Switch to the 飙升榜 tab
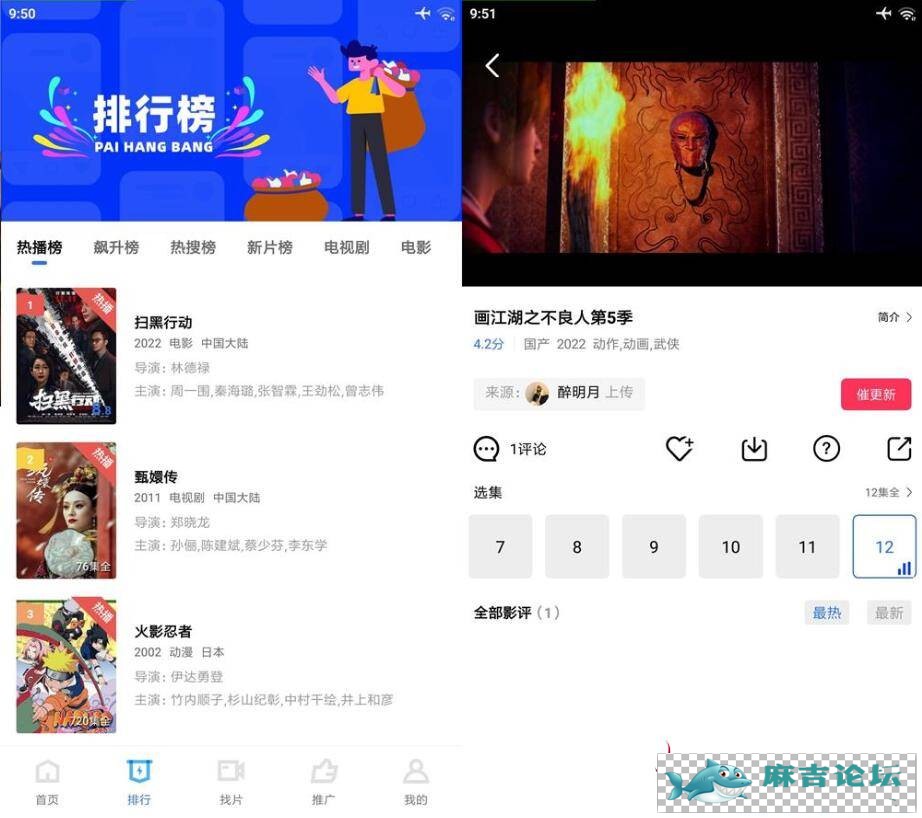 pos(116,248)
